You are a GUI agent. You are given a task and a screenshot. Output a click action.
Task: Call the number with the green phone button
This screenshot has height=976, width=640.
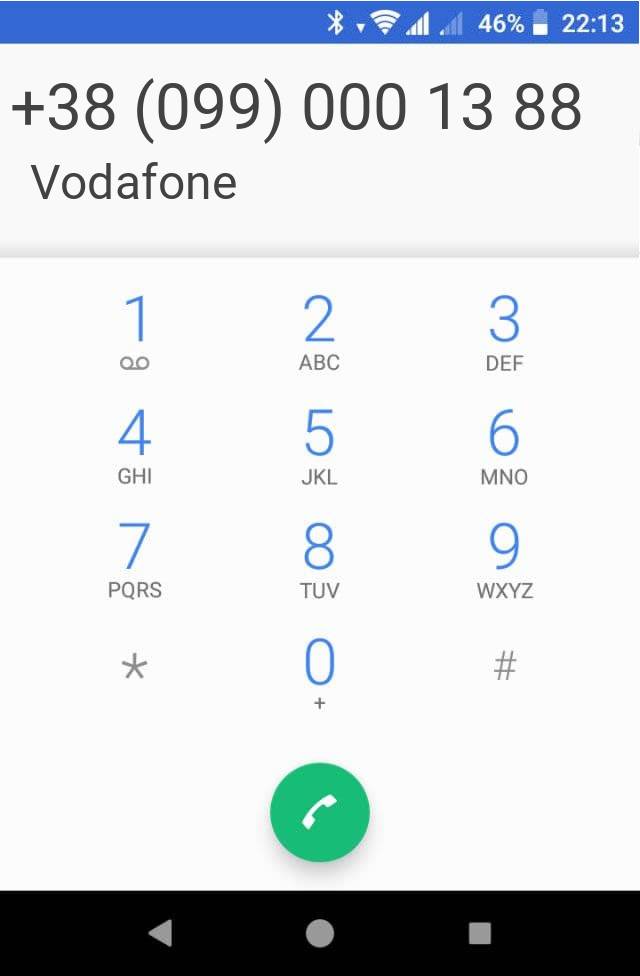coord(320,813)
